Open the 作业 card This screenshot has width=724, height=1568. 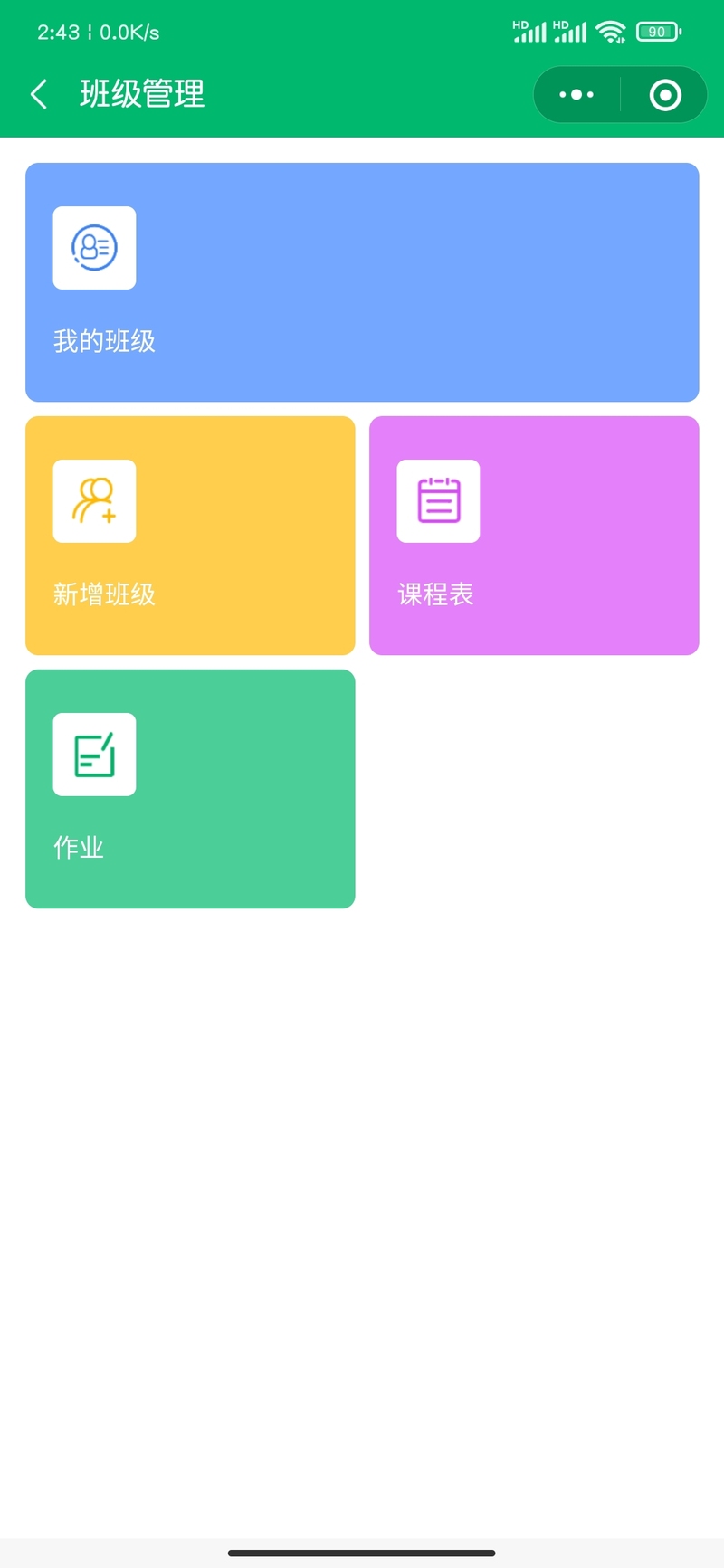coord(190,789)
